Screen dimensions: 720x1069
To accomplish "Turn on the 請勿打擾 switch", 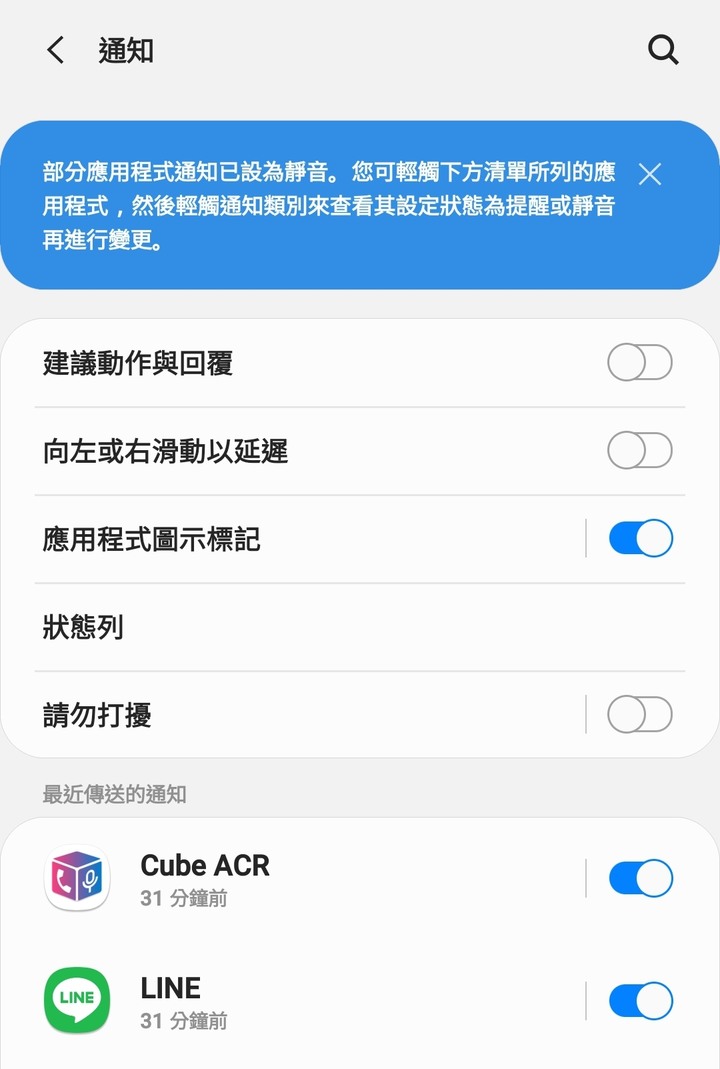I will (x=640, y=714).
